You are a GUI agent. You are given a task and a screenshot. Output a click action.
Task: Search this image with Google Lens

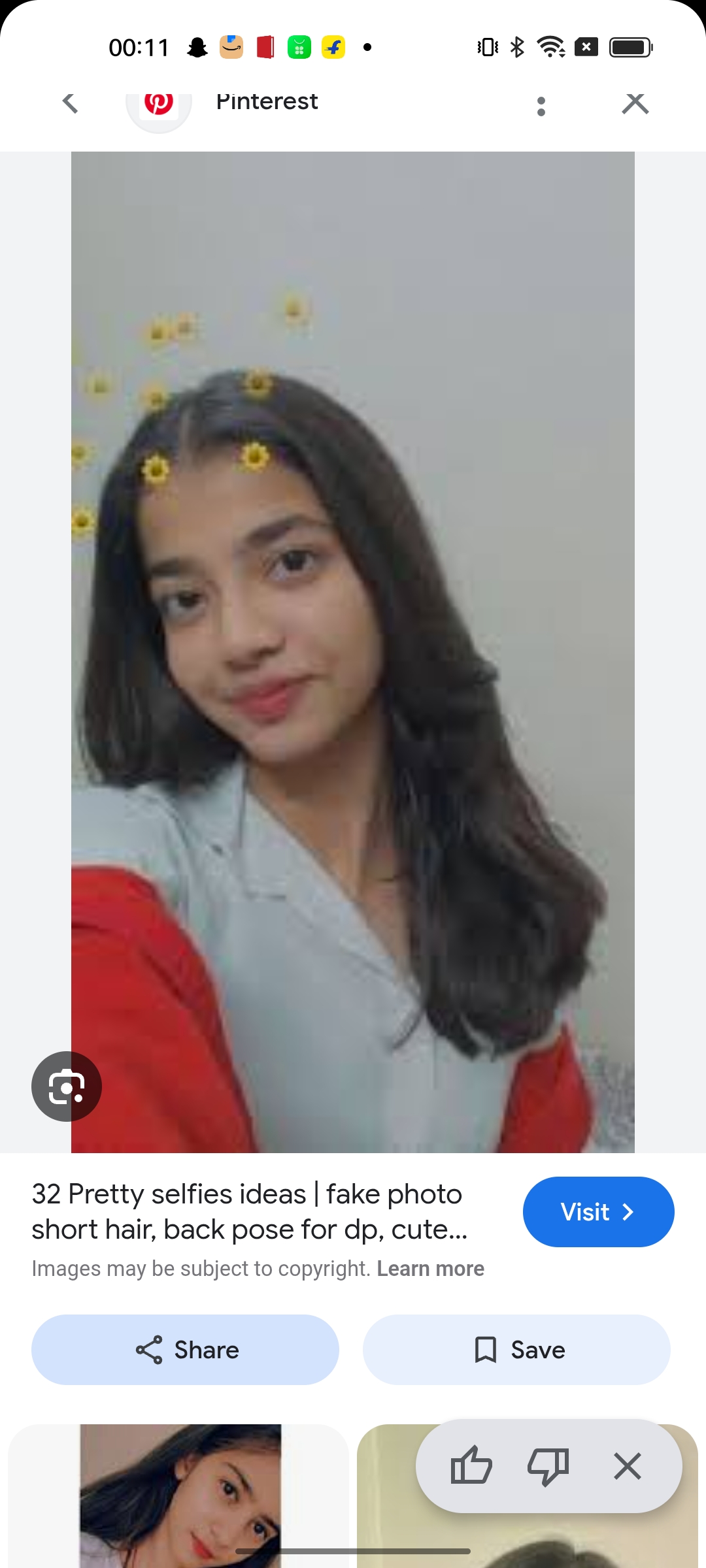click(x=67, y=1086)
